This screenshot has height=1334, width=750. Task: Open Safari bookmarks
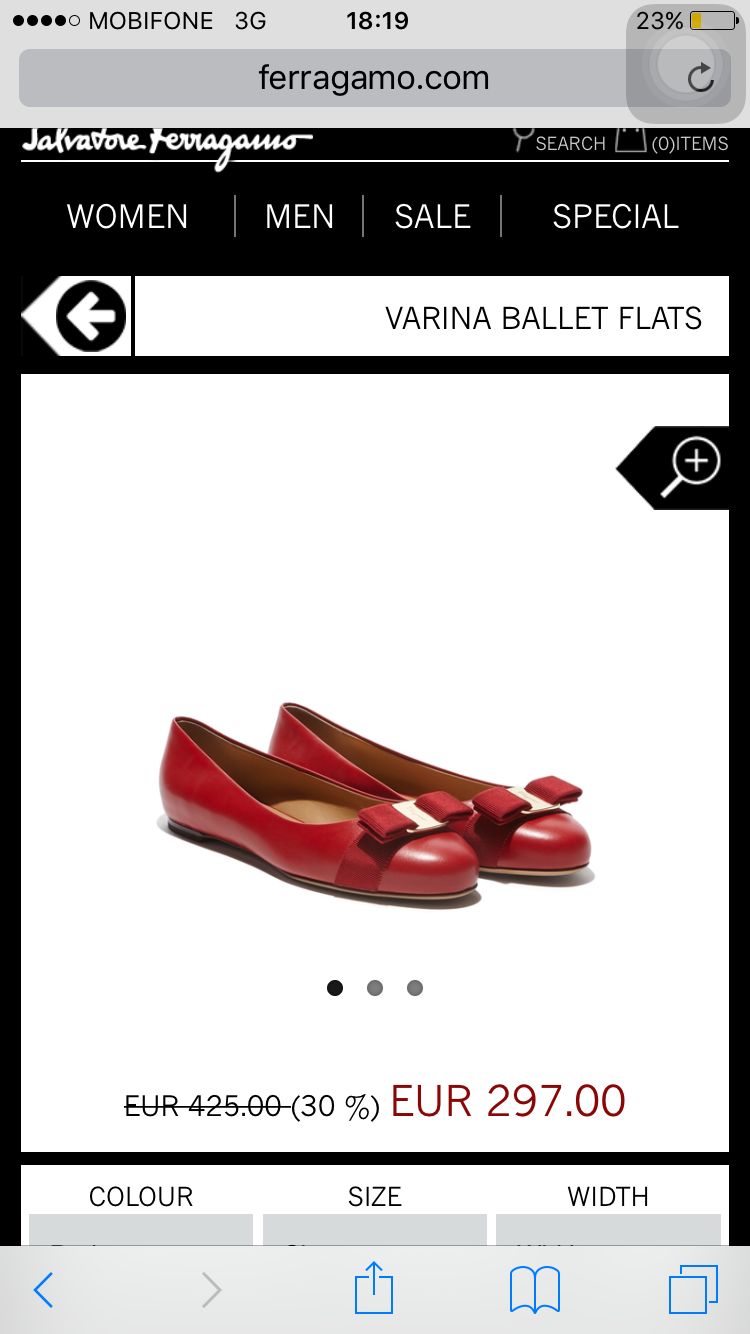click(535, 1290)
